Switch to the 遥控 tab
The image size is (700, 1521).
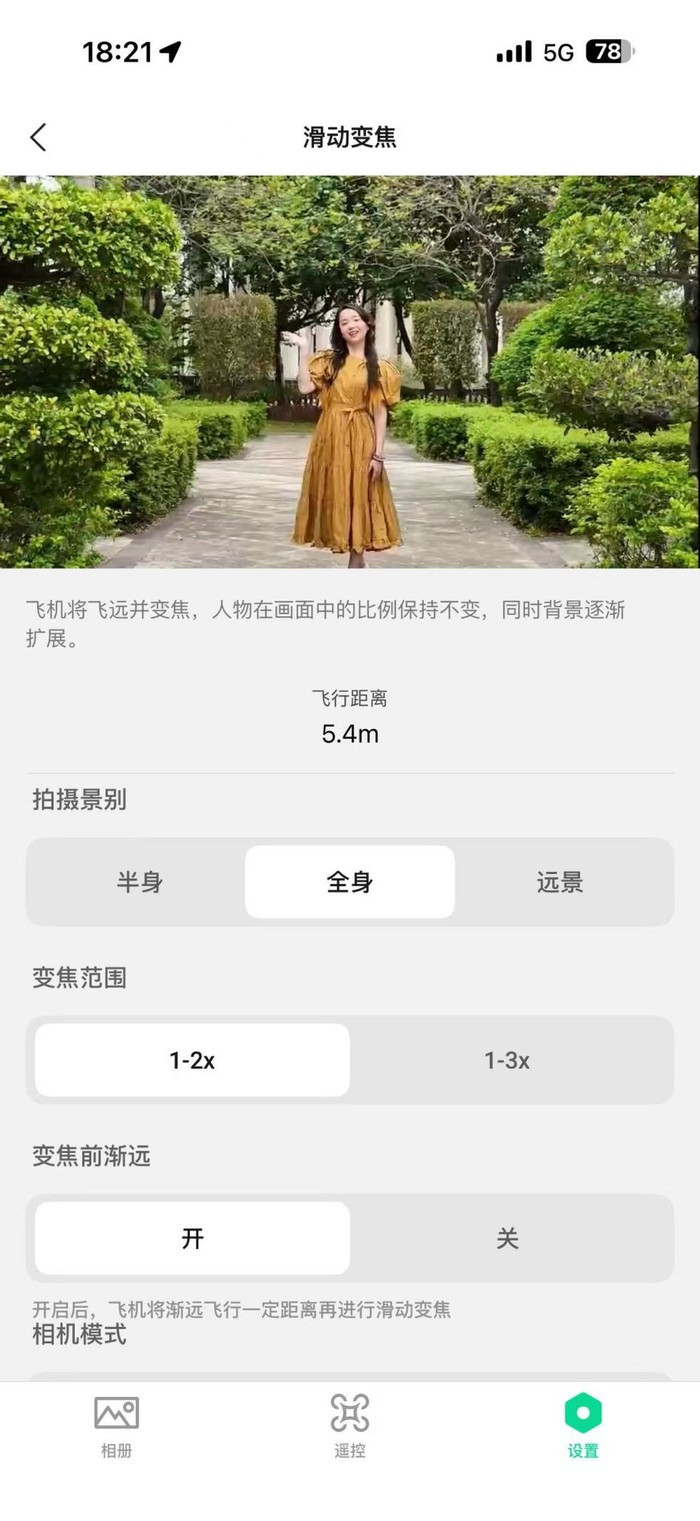[350, 1425]
